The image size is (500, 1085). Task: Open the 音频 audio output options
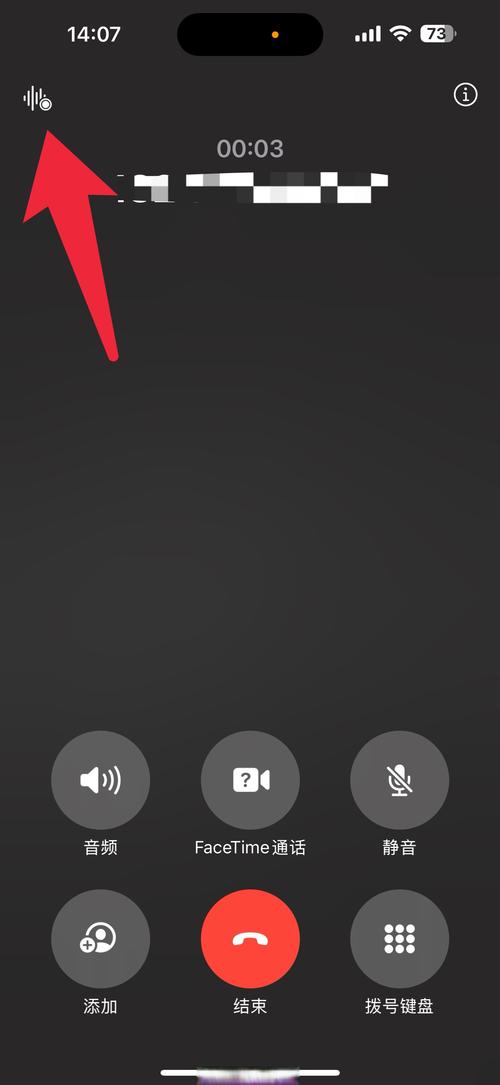(x=100, y=781)
